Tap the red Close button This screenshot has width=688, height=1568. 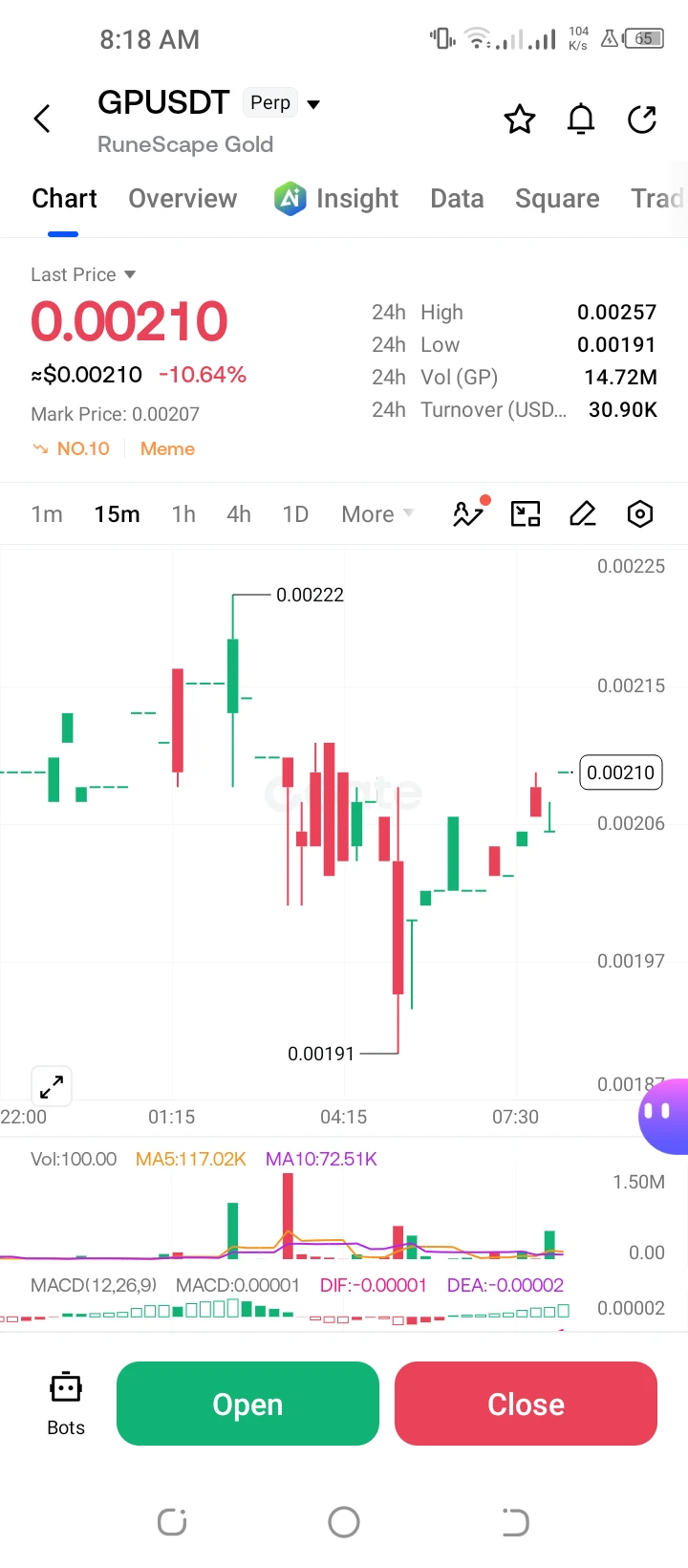point(526,1404)
